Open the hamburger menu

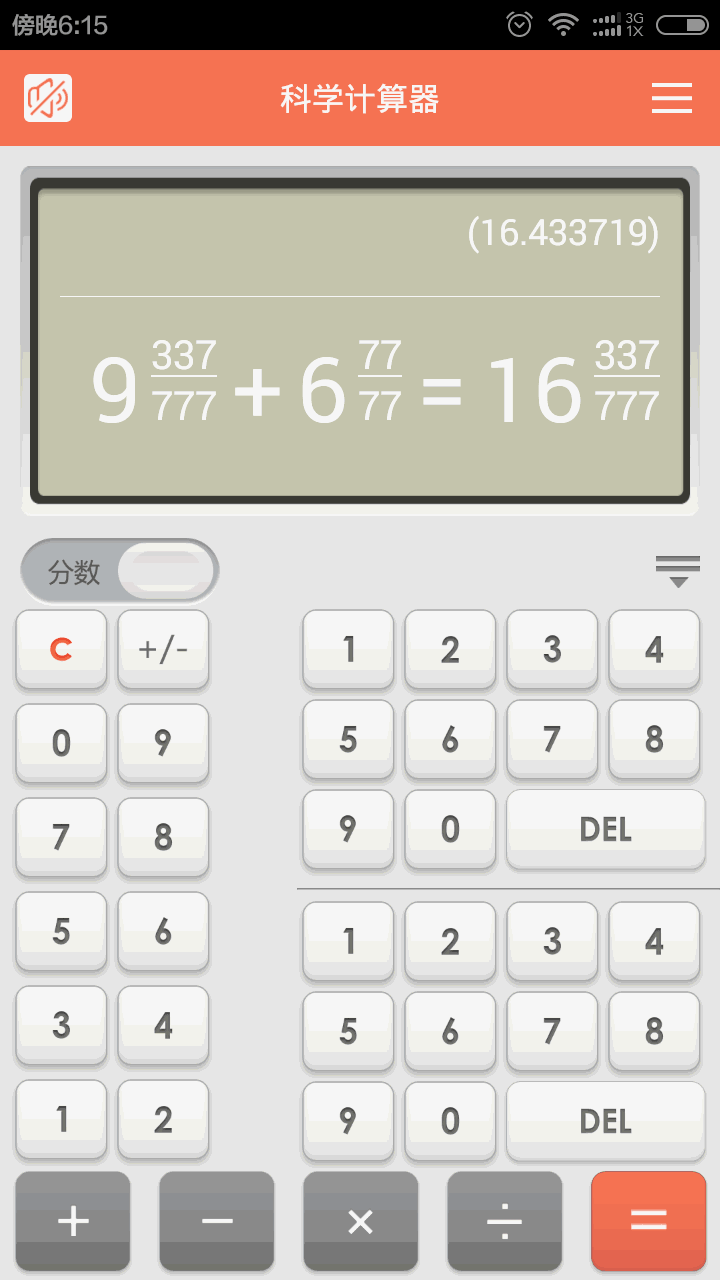(672, 98)
